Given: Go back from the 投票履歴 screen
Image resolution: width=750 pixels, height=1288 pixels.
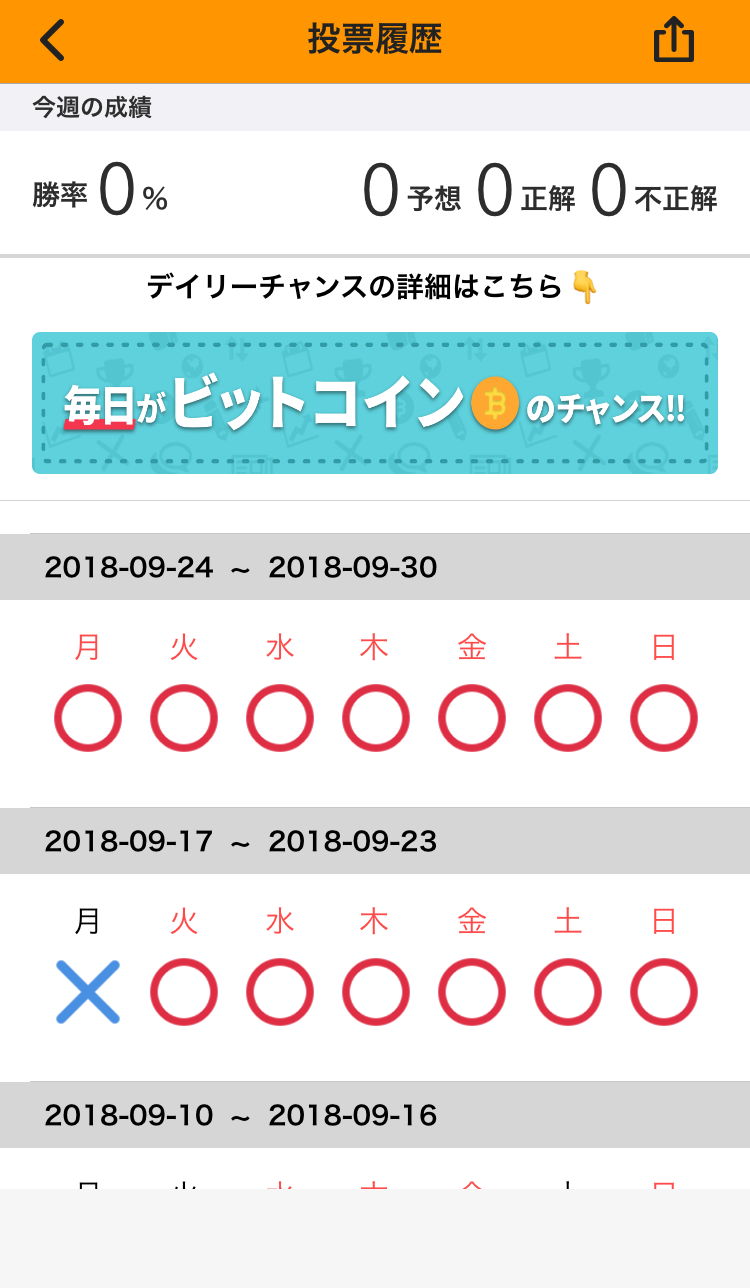Looking at the screenshot, I should coord(52,41).
